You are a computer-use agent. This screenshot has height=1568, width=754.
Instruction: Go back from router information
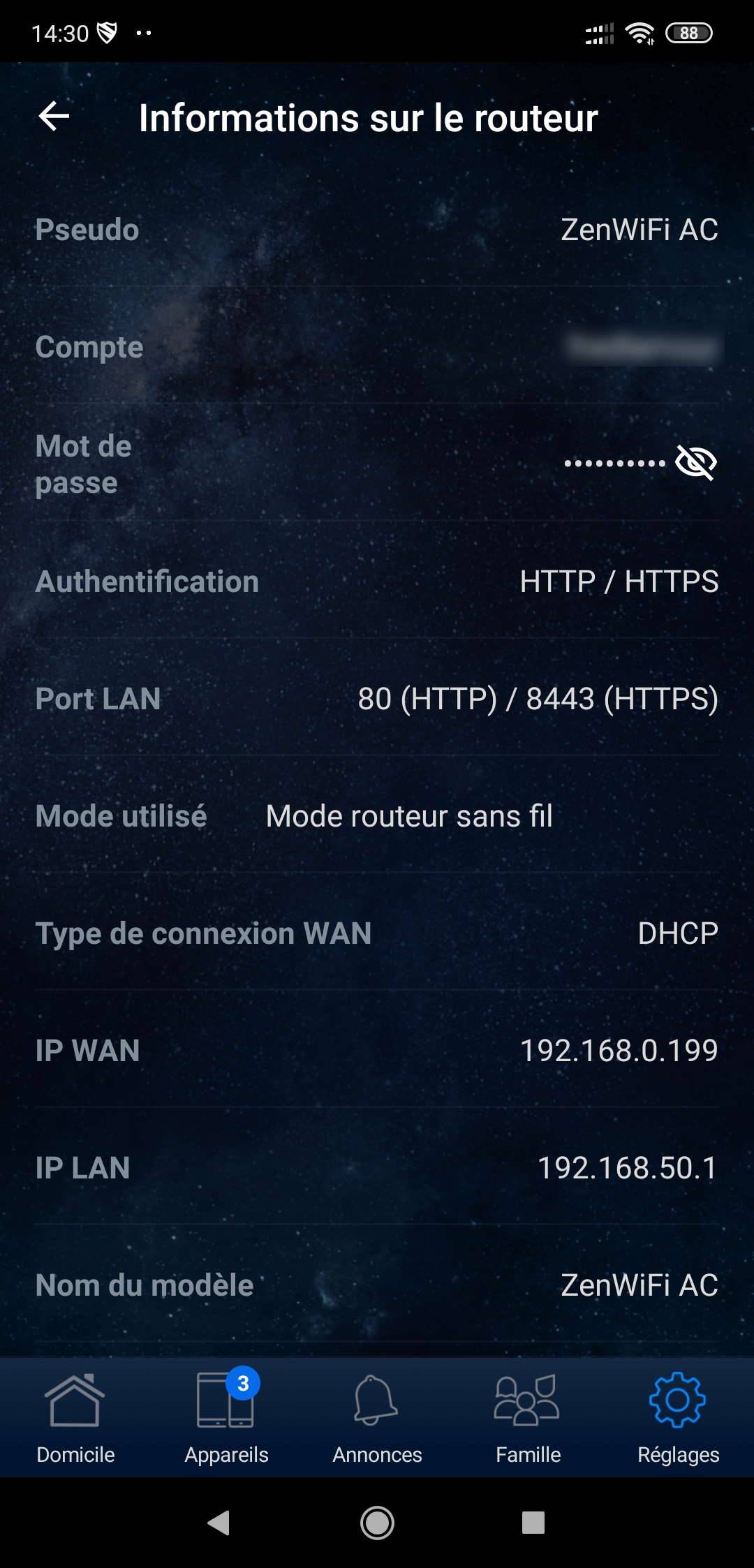[54, 116]
